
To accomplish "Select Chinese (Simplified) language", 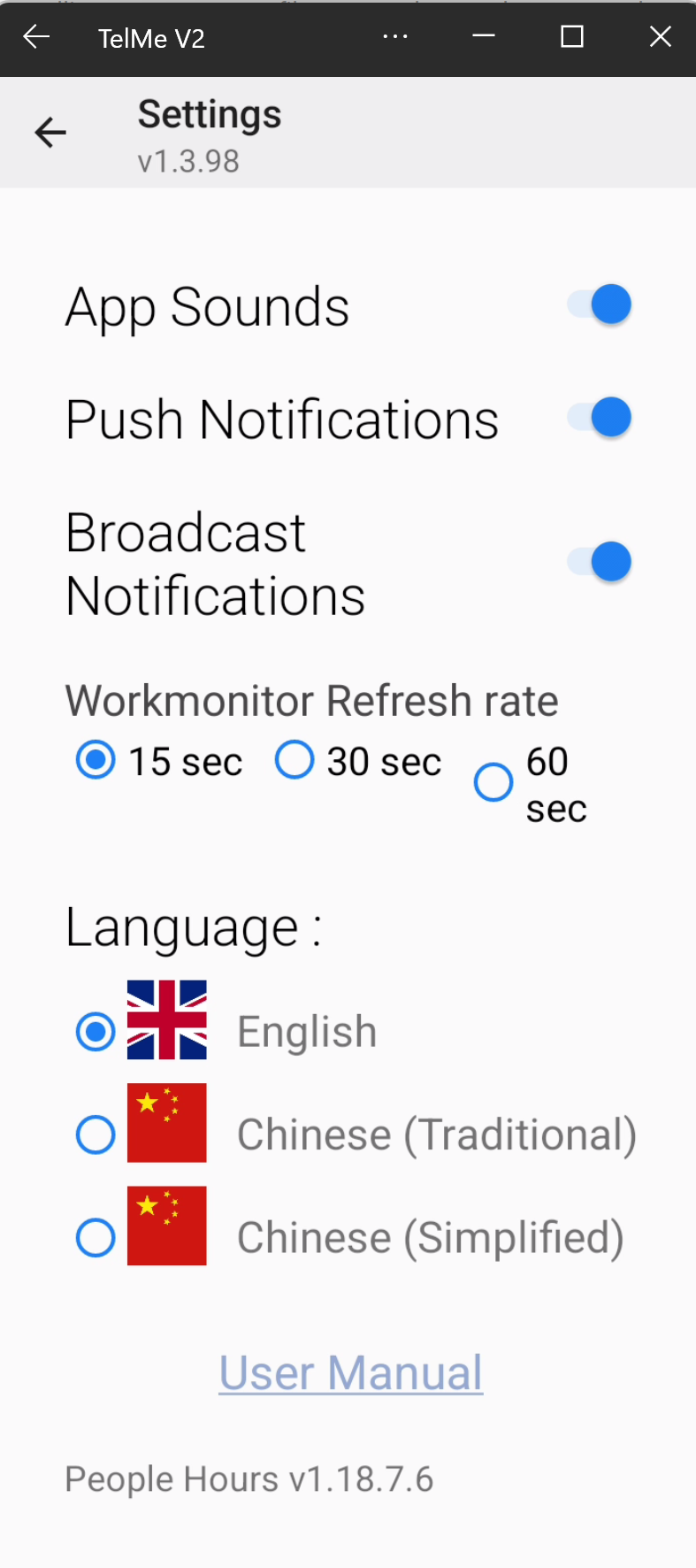I will 95,1237.
